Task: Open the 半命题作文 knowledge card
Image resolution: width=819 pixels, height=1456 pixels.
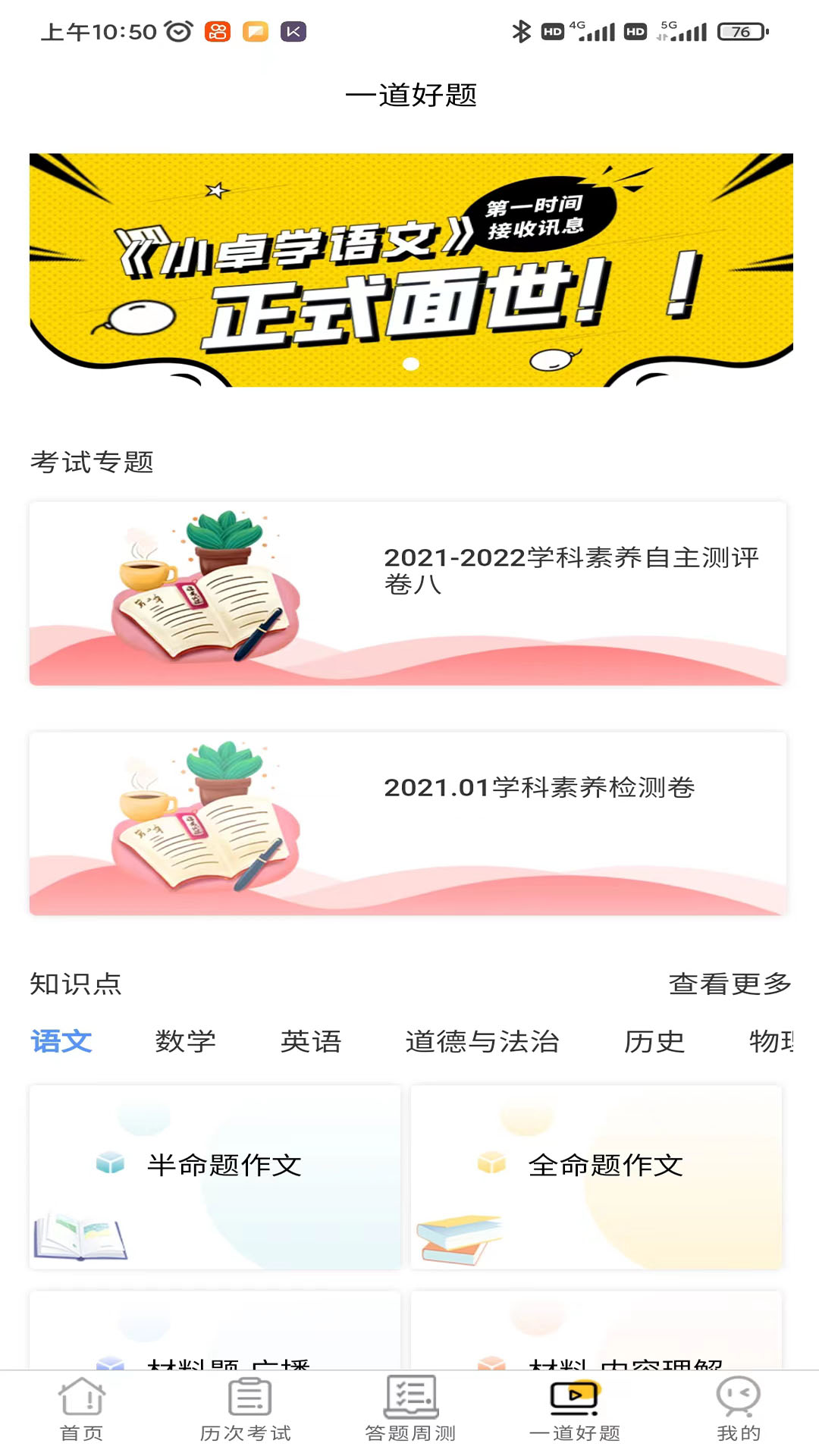Action: 215,1176
